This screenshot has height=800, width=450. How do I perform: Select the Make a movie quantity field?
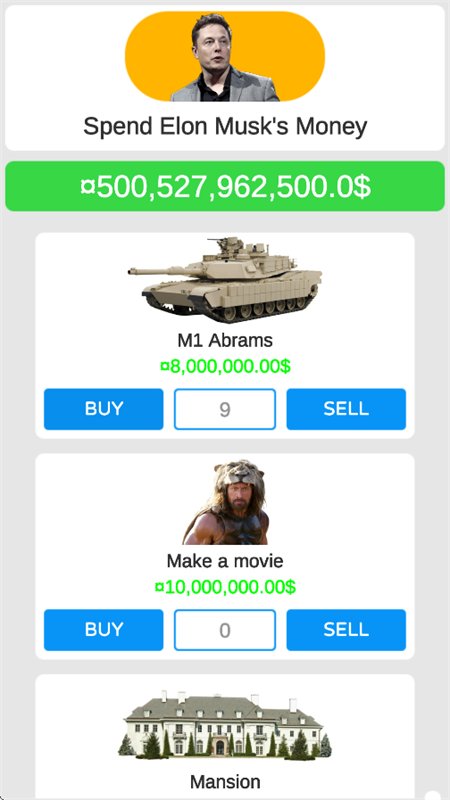pyautogui.click(x=225, y=630)
